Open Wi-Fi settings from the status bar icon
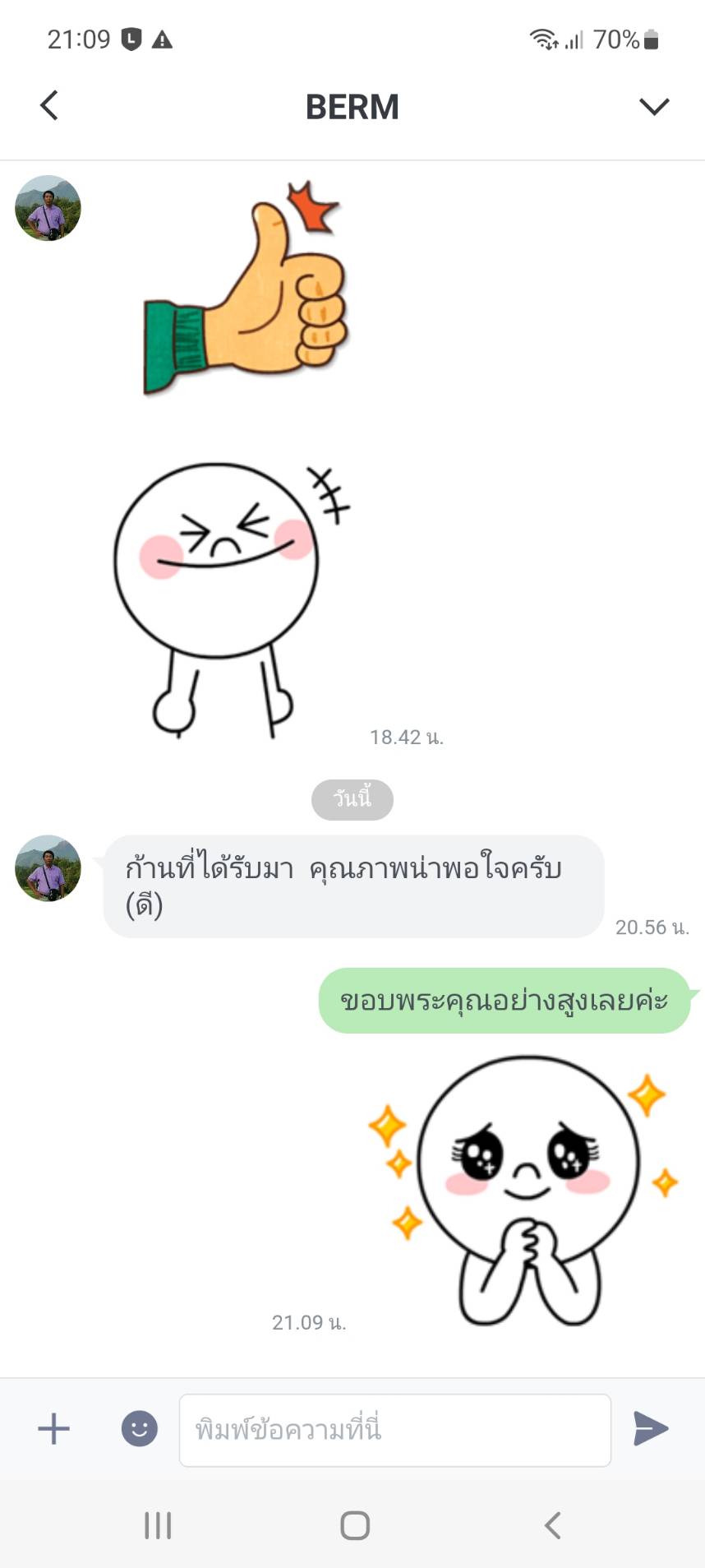 click(544, 39)
